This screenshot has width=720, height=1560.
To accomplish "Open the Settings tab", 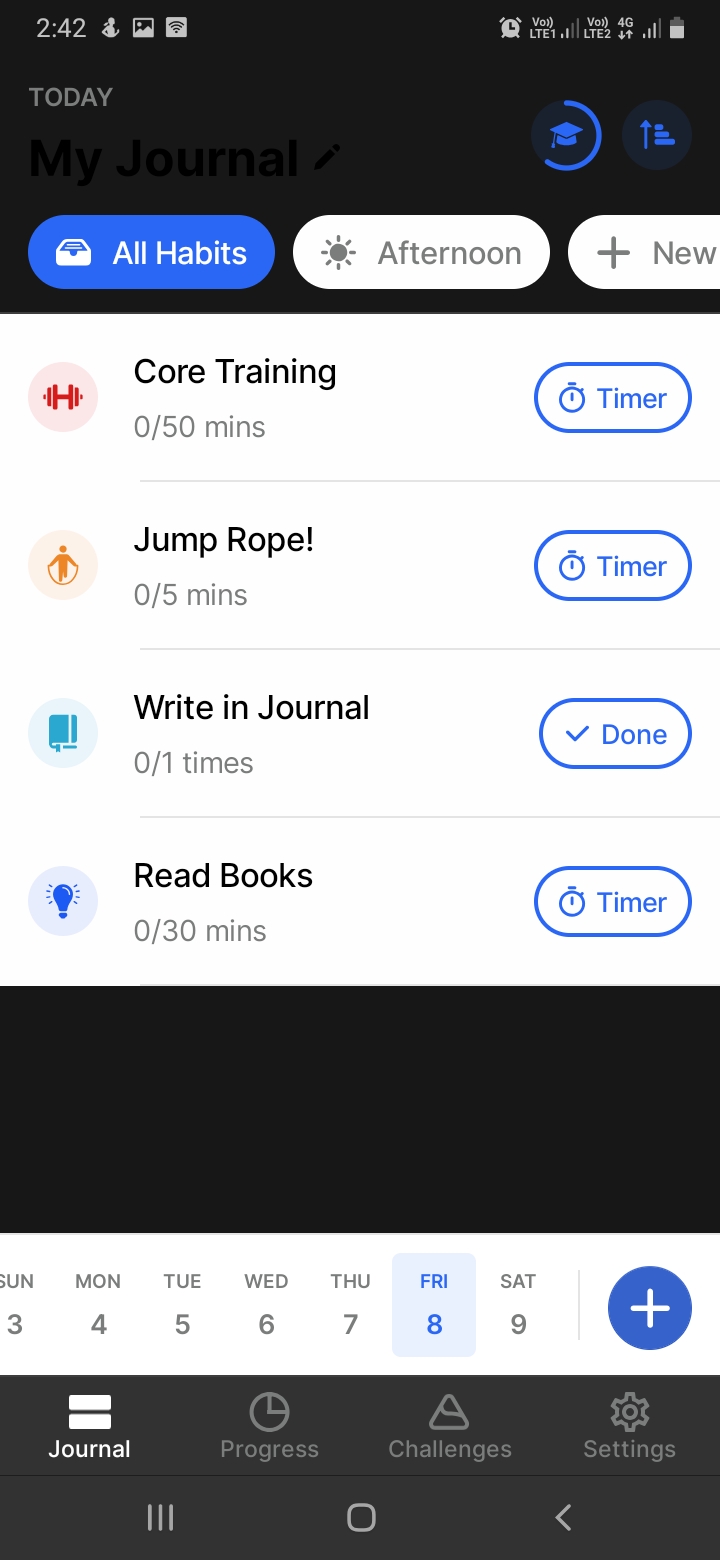I will point(630,1426).
